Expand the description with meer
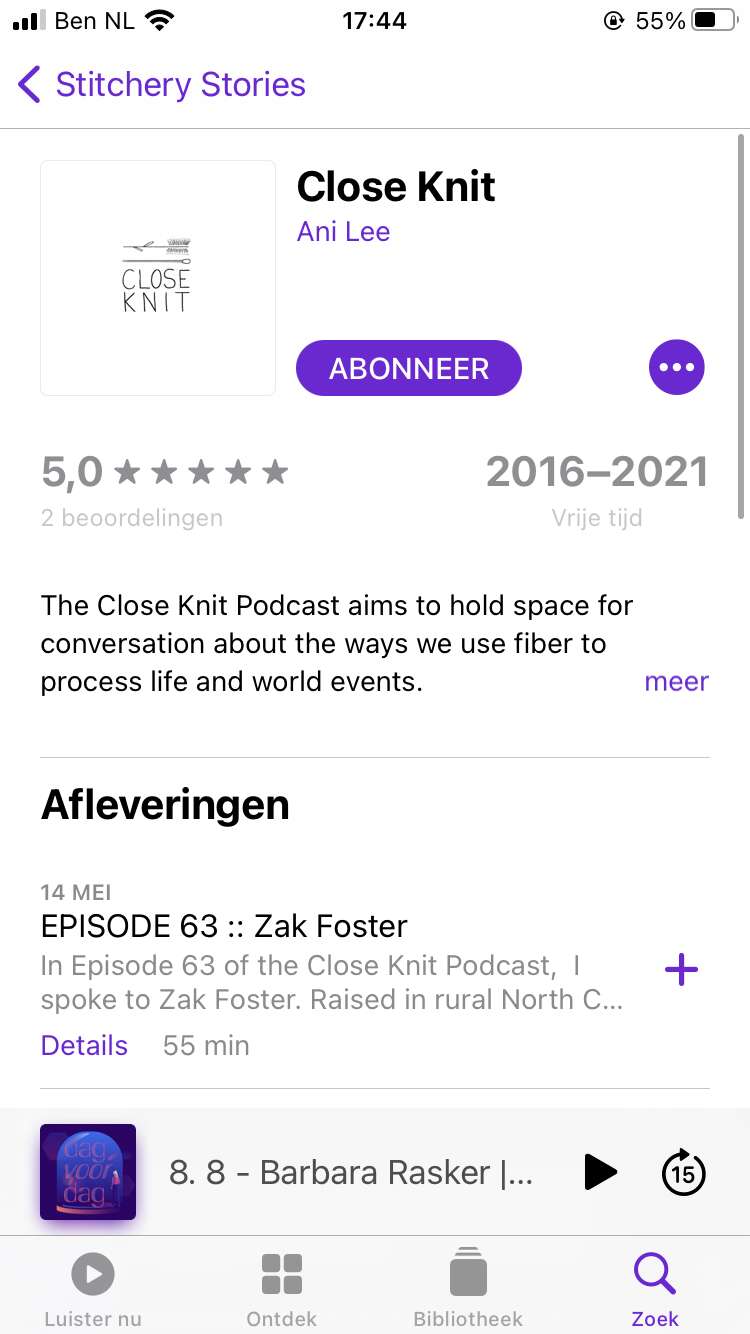This screenshot has width=750, height=1334. tap(677, 682)
